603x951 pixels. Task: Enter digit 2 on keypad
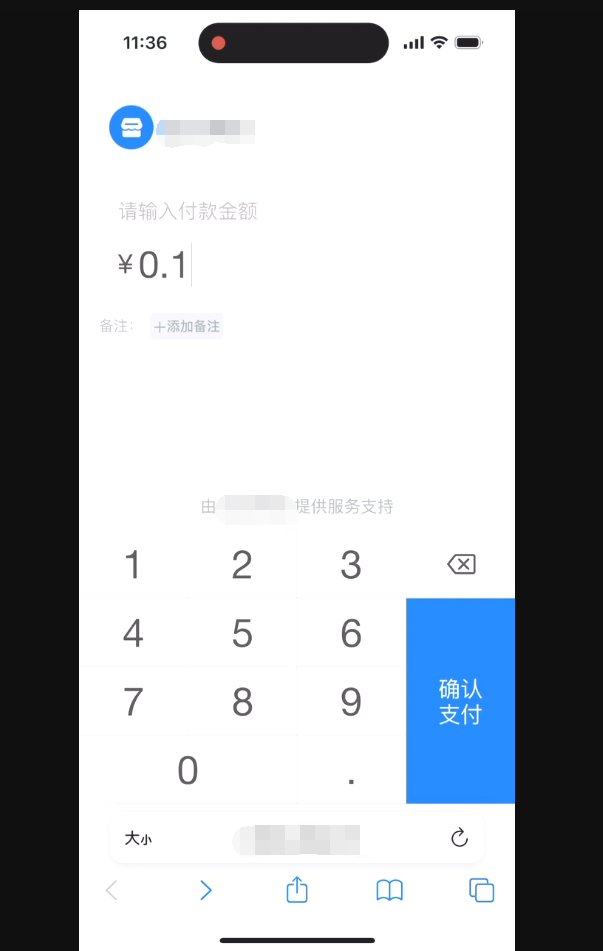242,565
